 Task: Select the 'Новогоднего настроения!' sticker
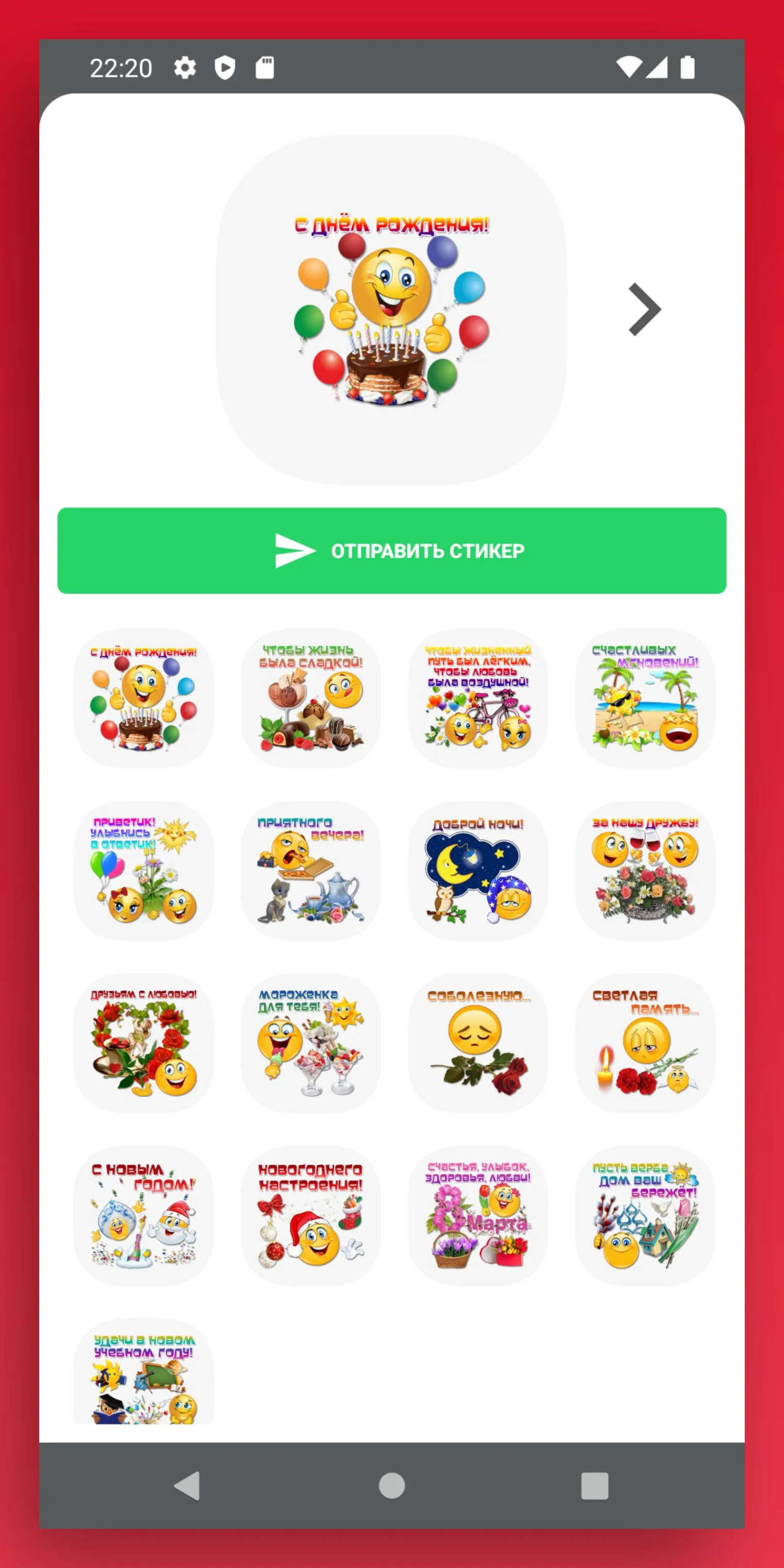click(x=311, y=1216)
